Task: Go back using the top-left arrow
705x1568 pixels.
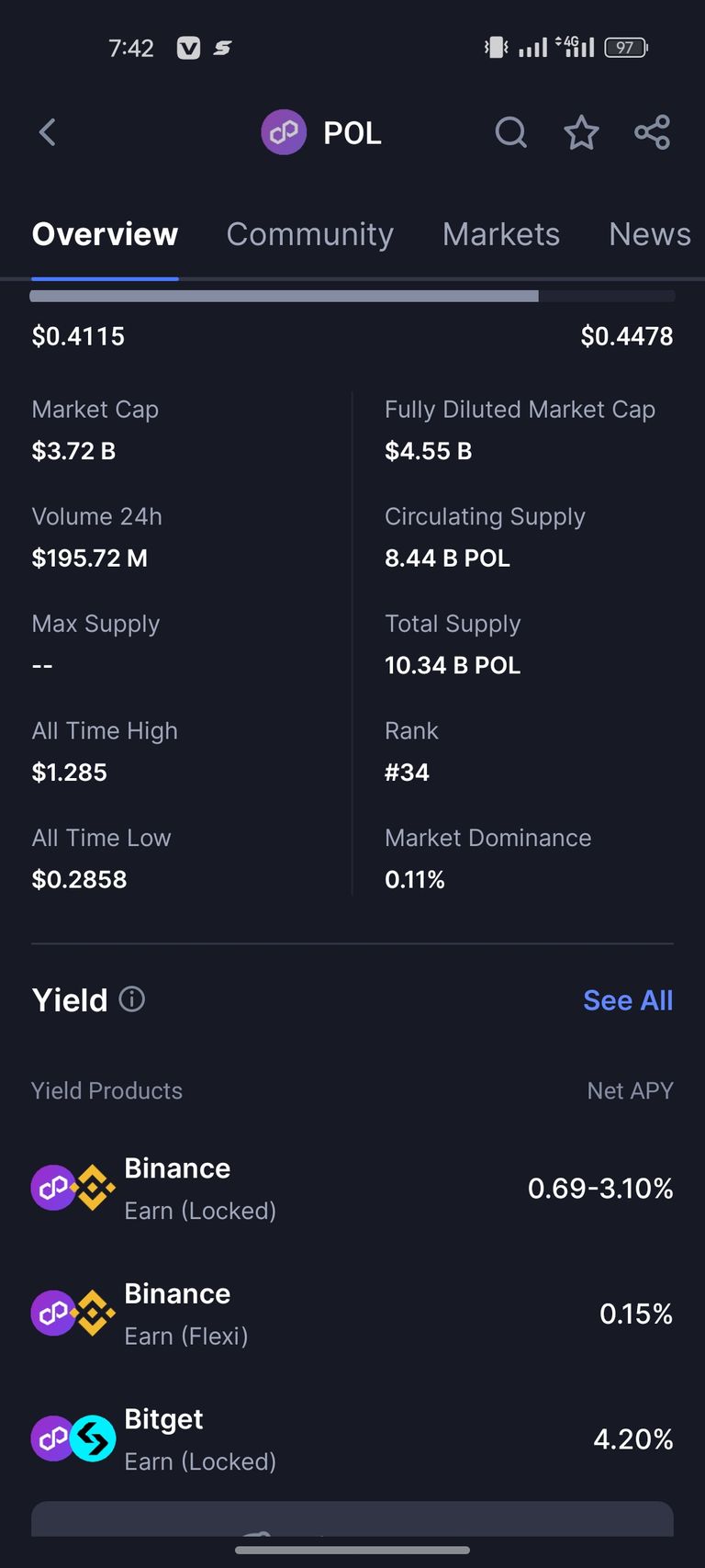Action: (48, 132)
